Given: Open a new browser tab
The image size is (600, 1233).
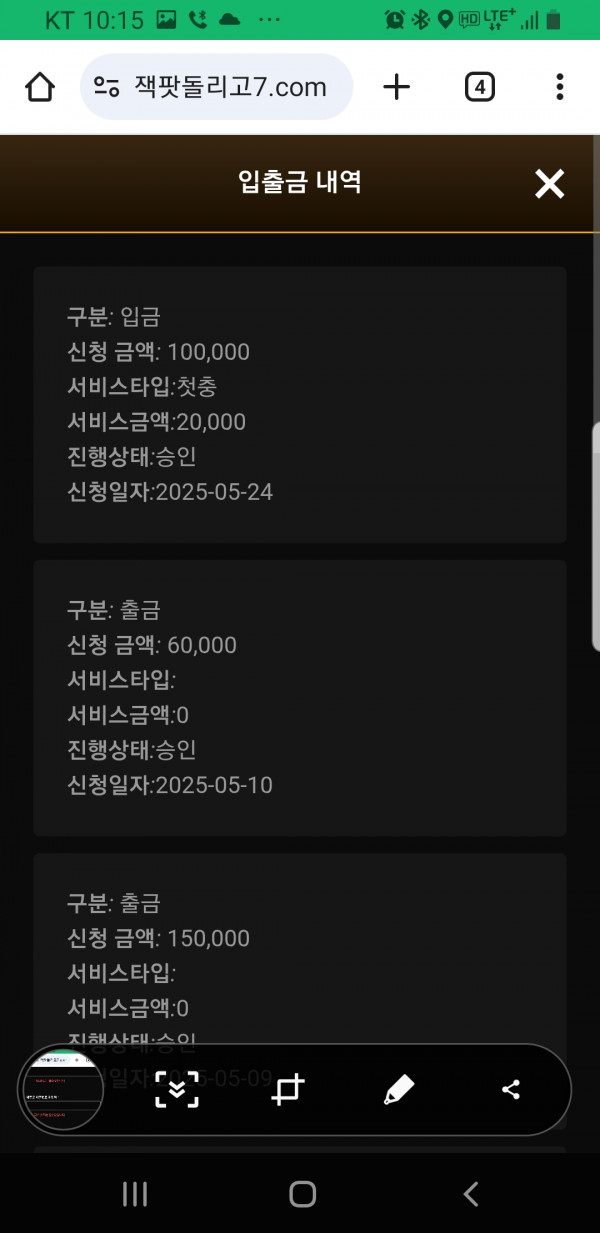Looking at the screenshot, I should tap(397, 88).
